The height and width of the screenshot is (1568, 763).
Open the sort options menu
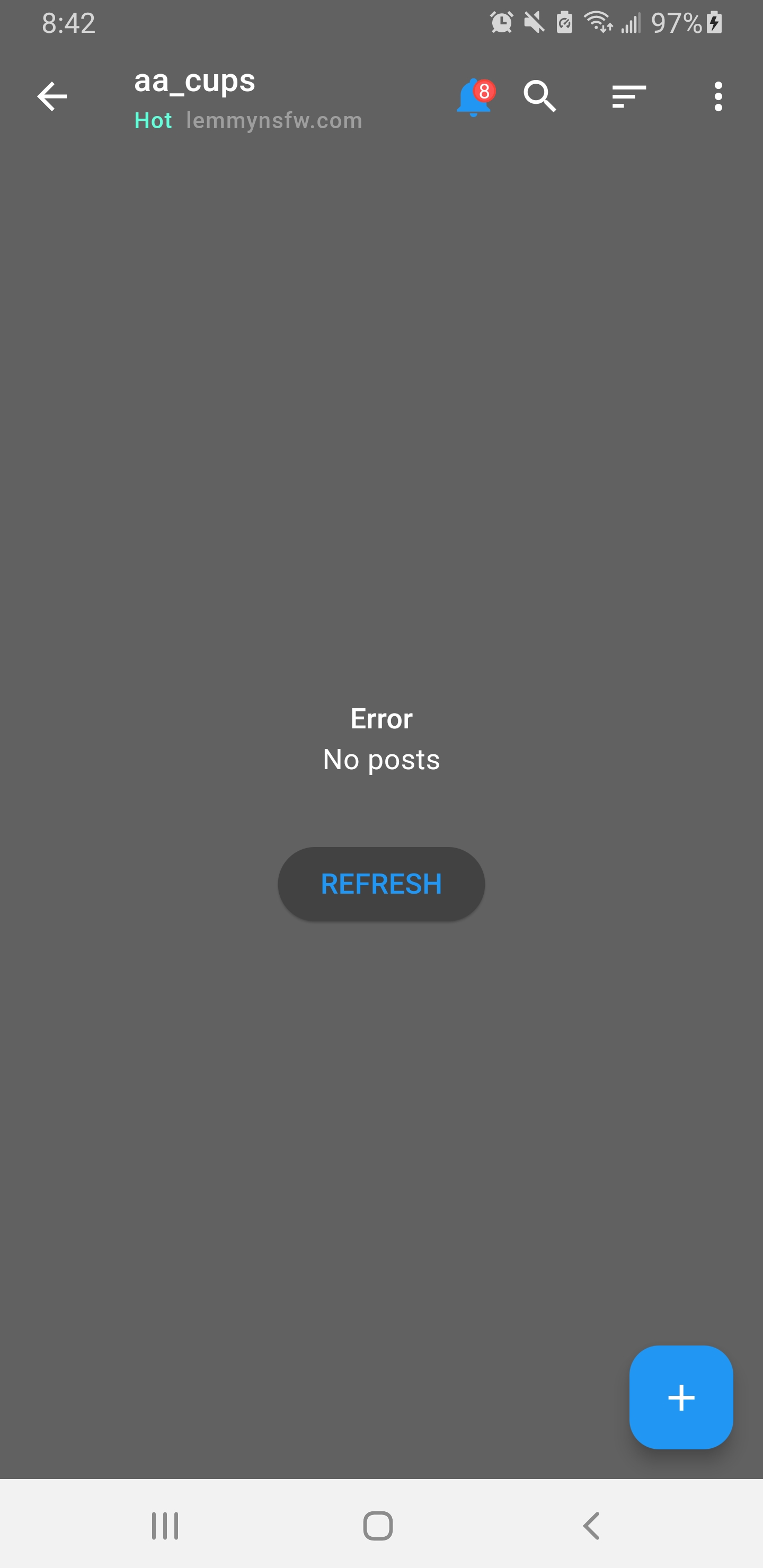628,97
